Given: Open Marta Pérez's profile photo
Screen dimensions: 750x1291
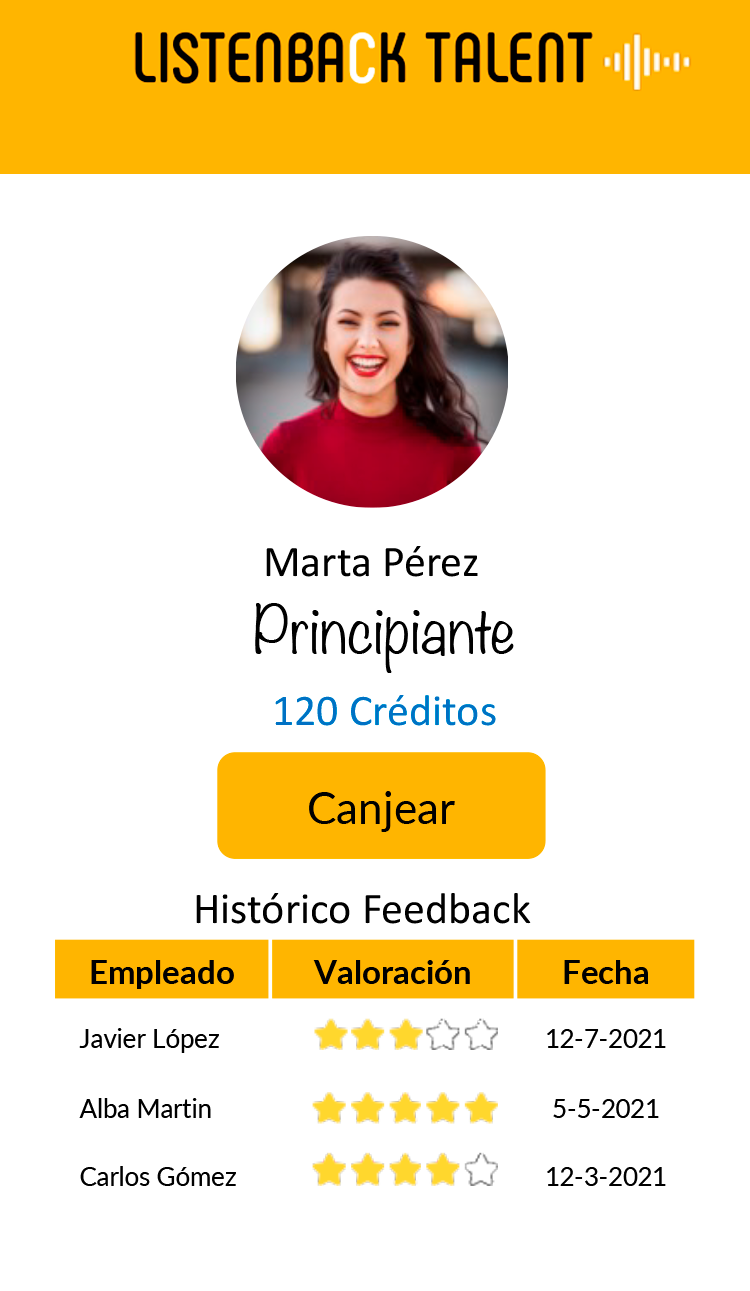Looking at the screenshot, I should tap(372, 372).
